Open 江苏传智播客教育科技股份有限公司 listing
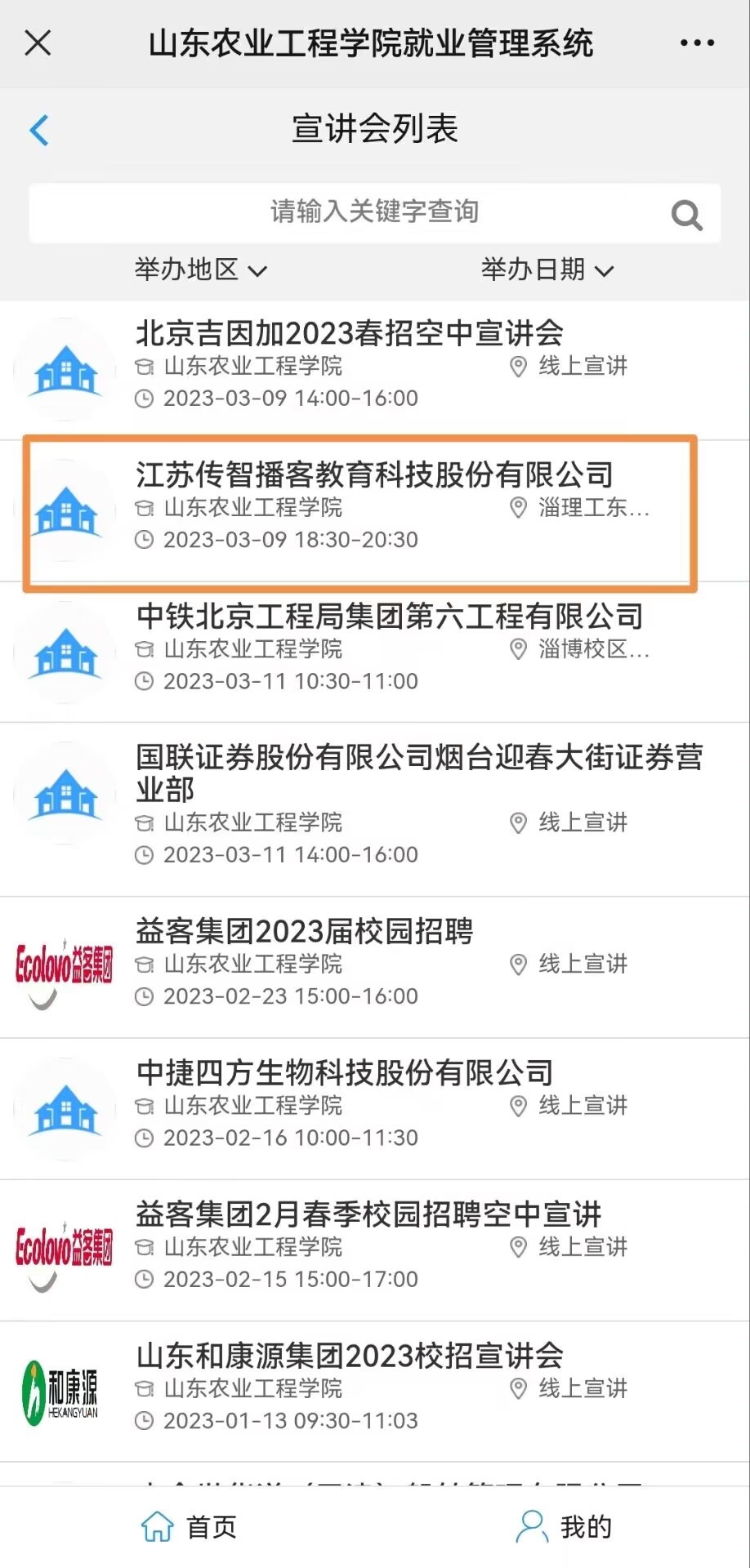750x1568 pixels. click(x=374, y=474)
